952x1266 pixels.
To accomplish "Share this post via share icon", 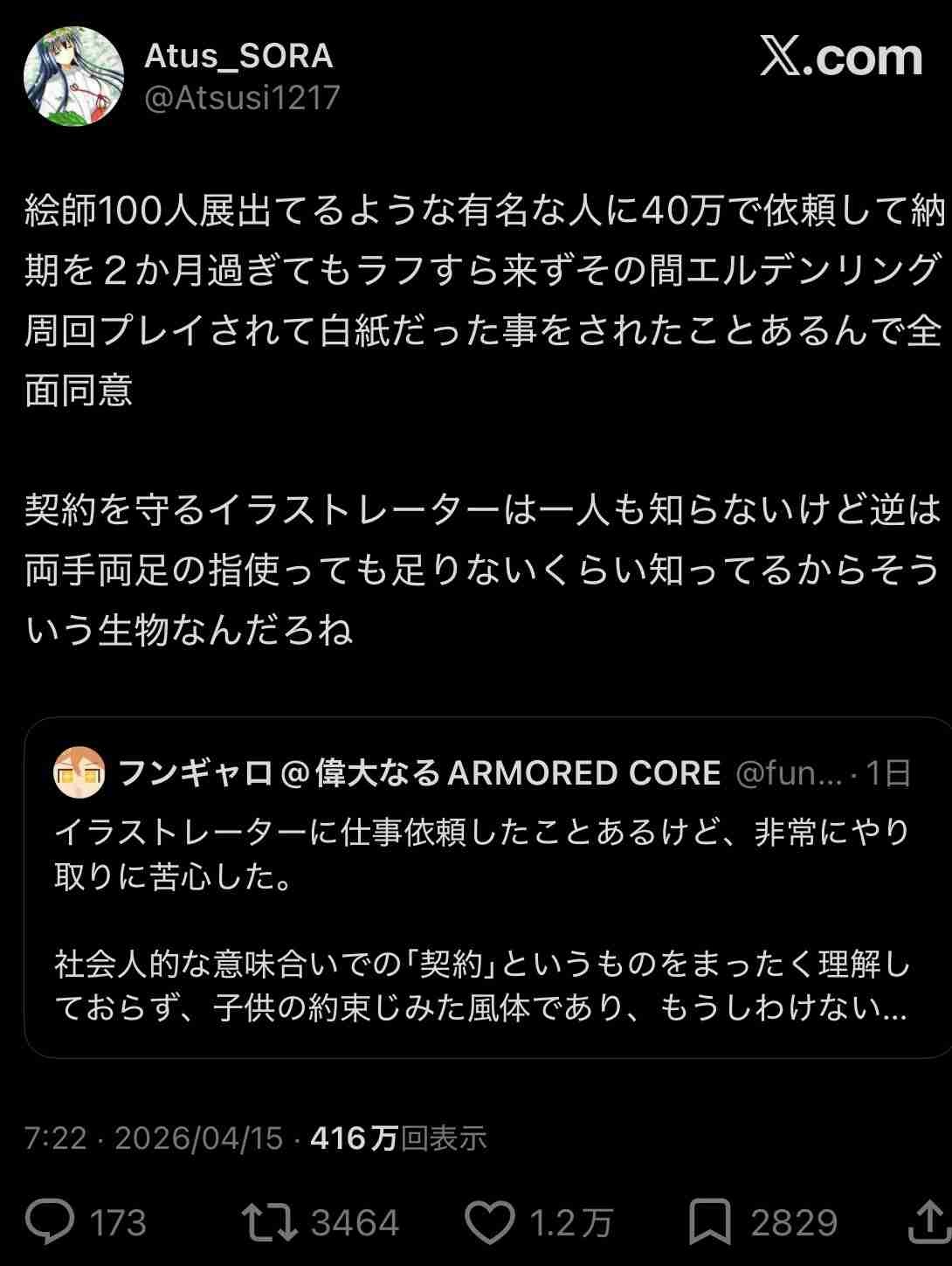I will pyautogui.click(x=928, y=1221).
